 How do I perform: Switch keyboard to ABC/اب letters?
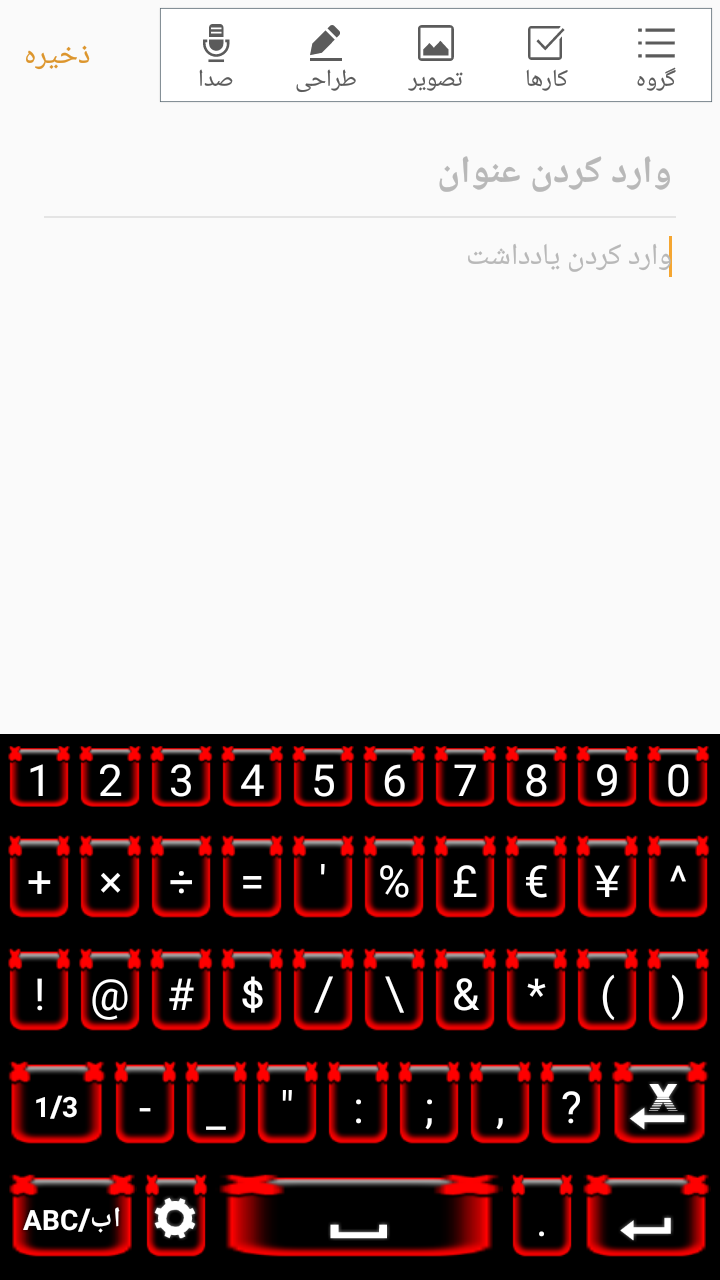tap(71, 1219)
